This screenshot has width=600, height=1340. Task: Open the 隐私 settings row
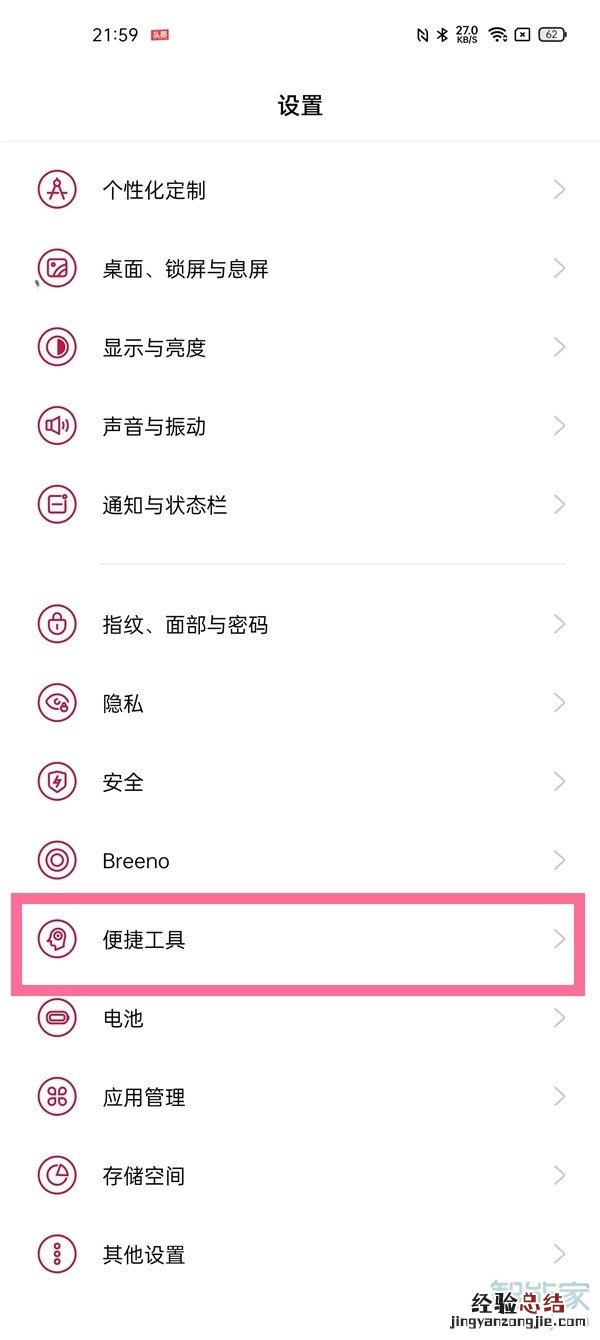[x=300, y=704]
